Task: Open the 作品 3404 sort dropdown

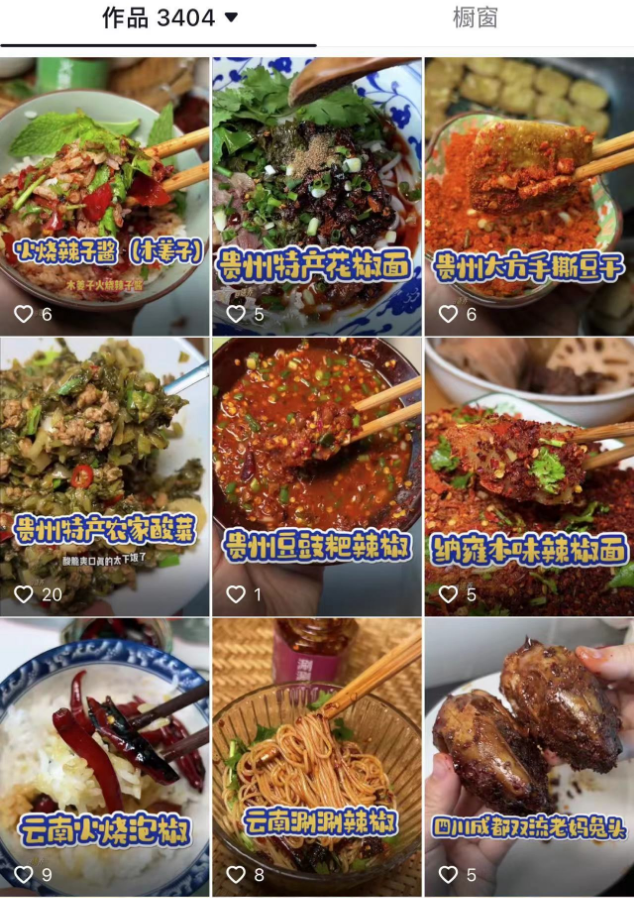Action: (x=231, y=18)
